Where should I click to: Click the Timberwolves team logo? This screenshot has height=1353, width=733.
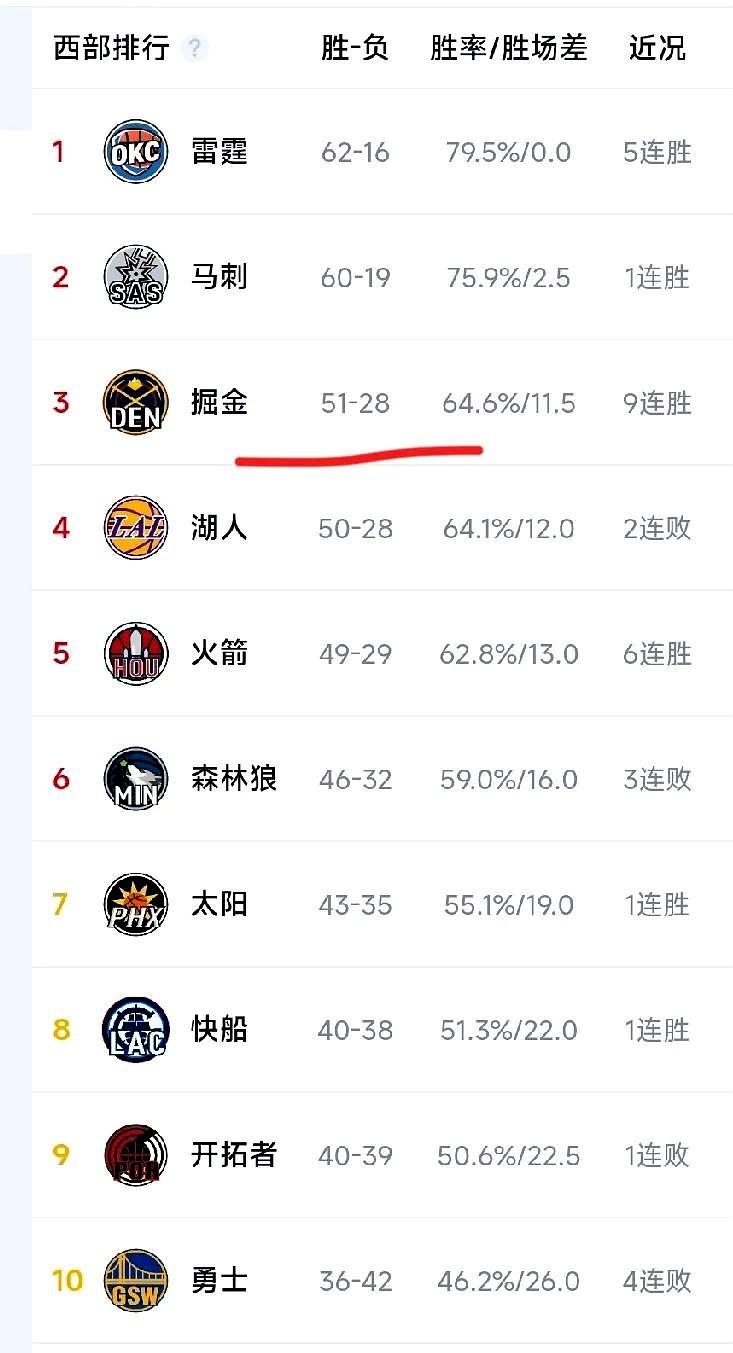(x=135, y=778)
